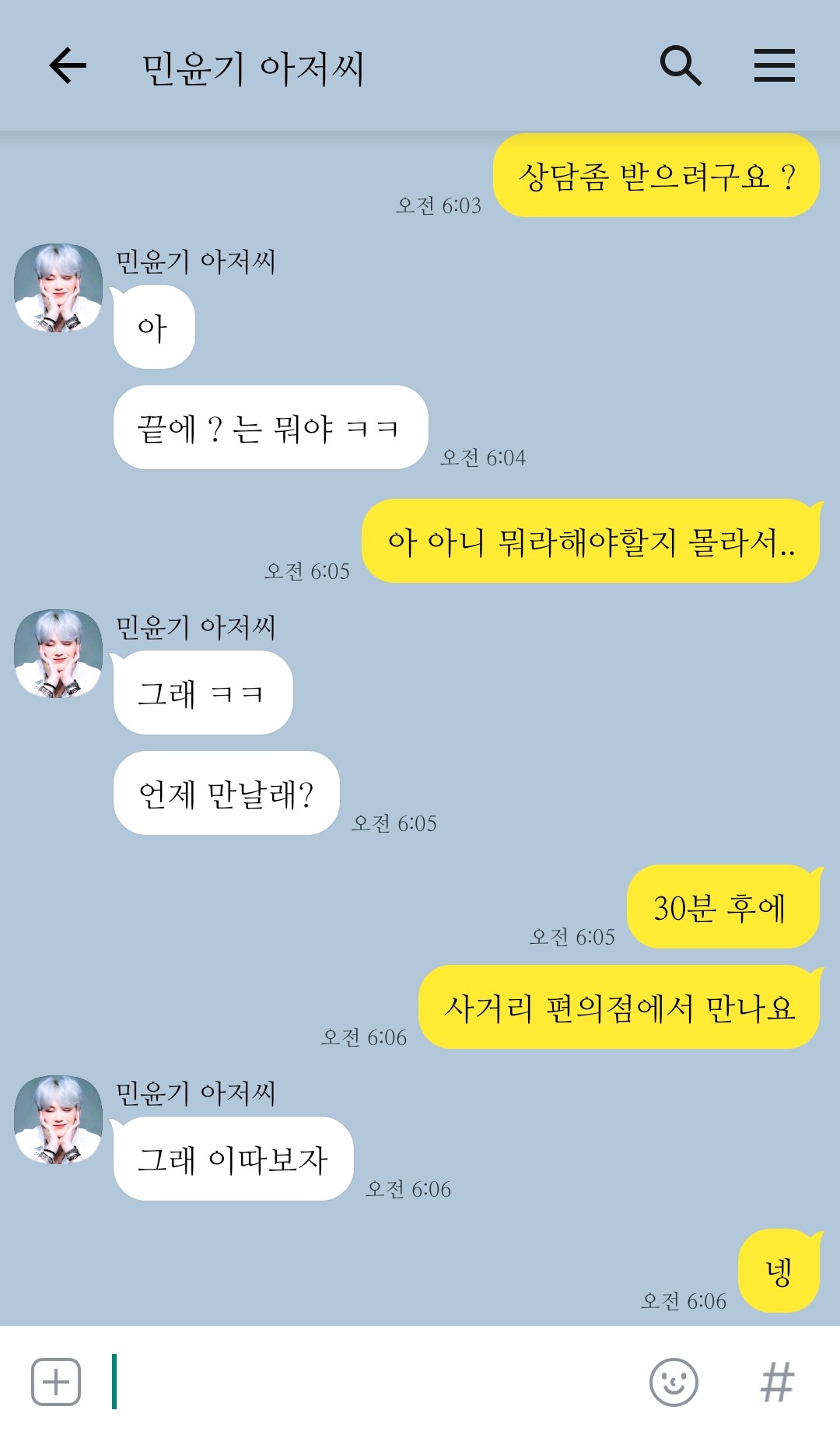Go back using the arrow icon

point(68,65)
